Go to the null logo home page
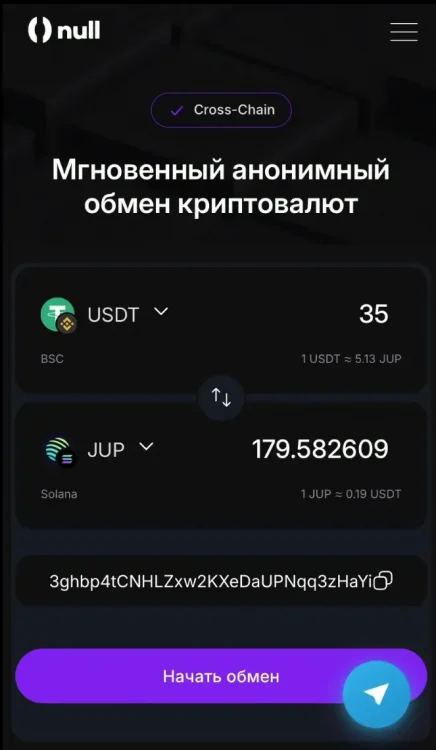The width and height of the screenshot is (436, 750). [x=64, y=31]
